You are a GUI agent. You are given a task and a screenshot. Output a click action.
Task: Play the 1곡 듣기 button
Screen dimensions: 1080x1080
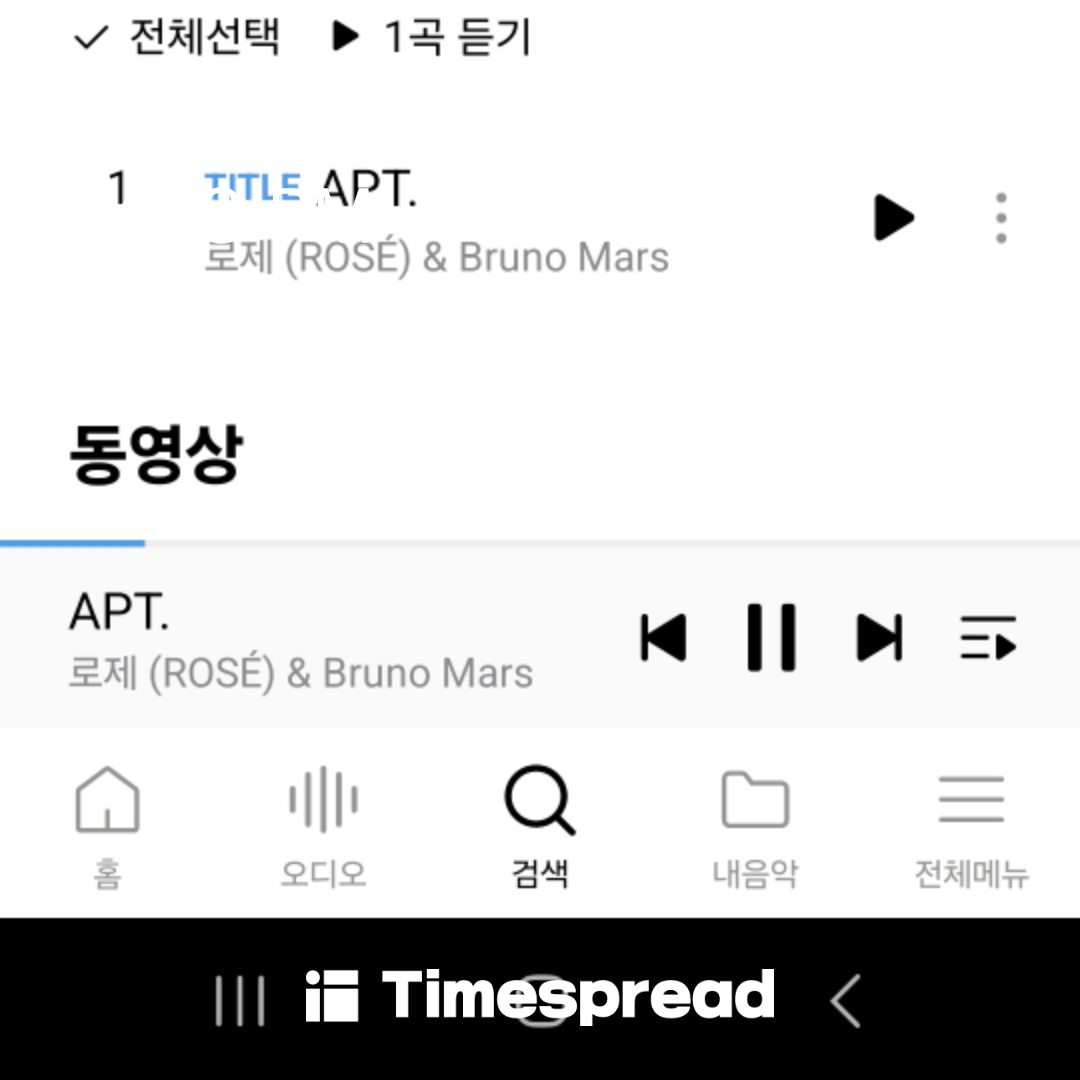tap(432, 38)
